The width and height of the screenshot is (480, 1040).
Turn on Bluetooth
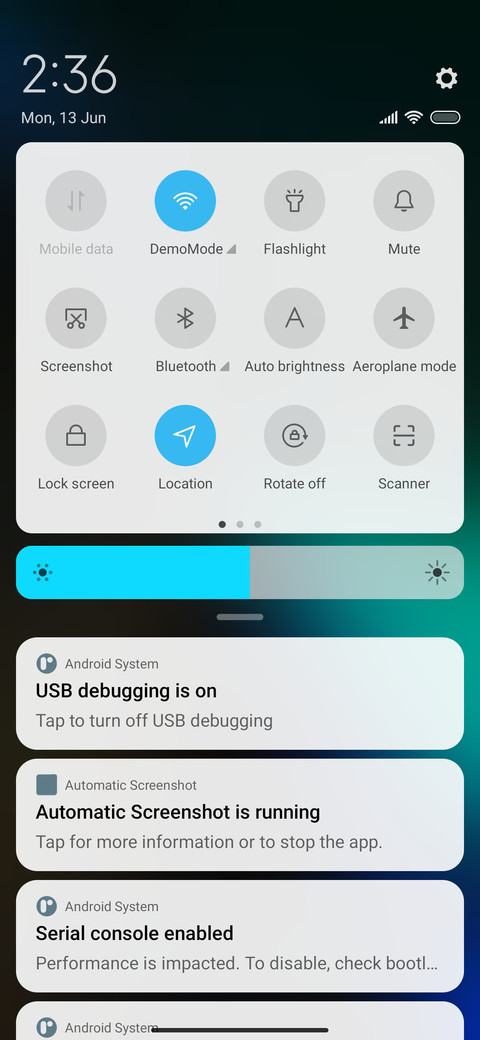pyautogui.click(x=185, y=318)
